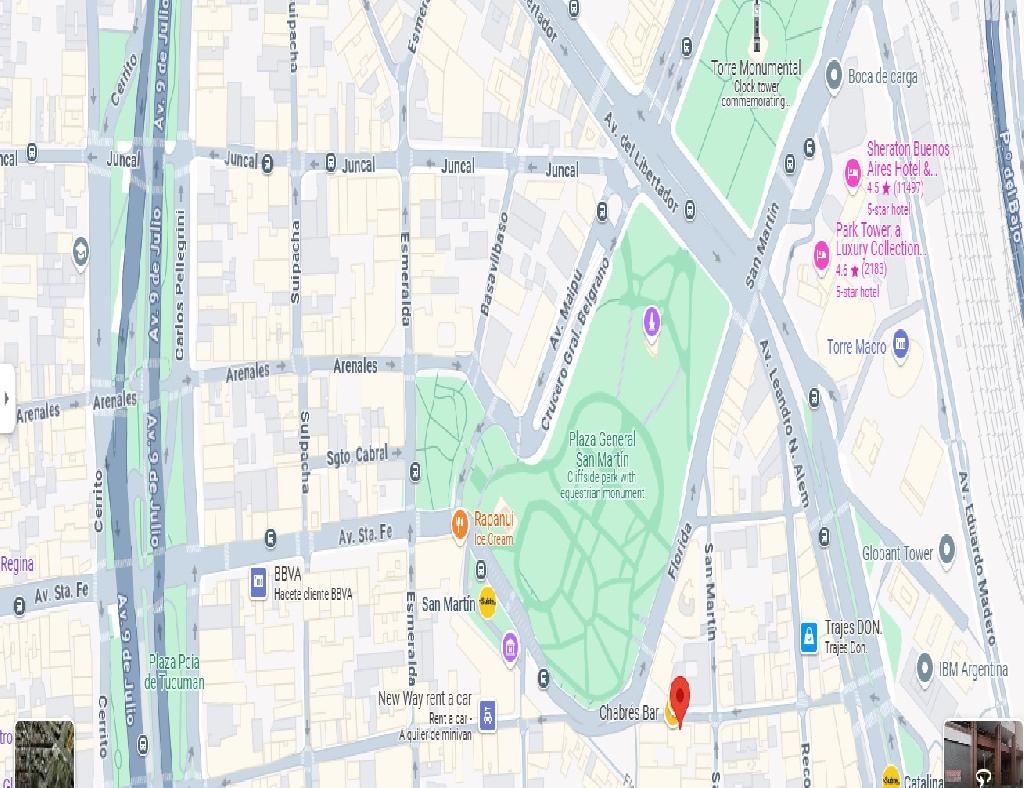Screen dimensions: 1024x788
Task: Select the San Martín subway station marker
Action: tap(487, 603)
